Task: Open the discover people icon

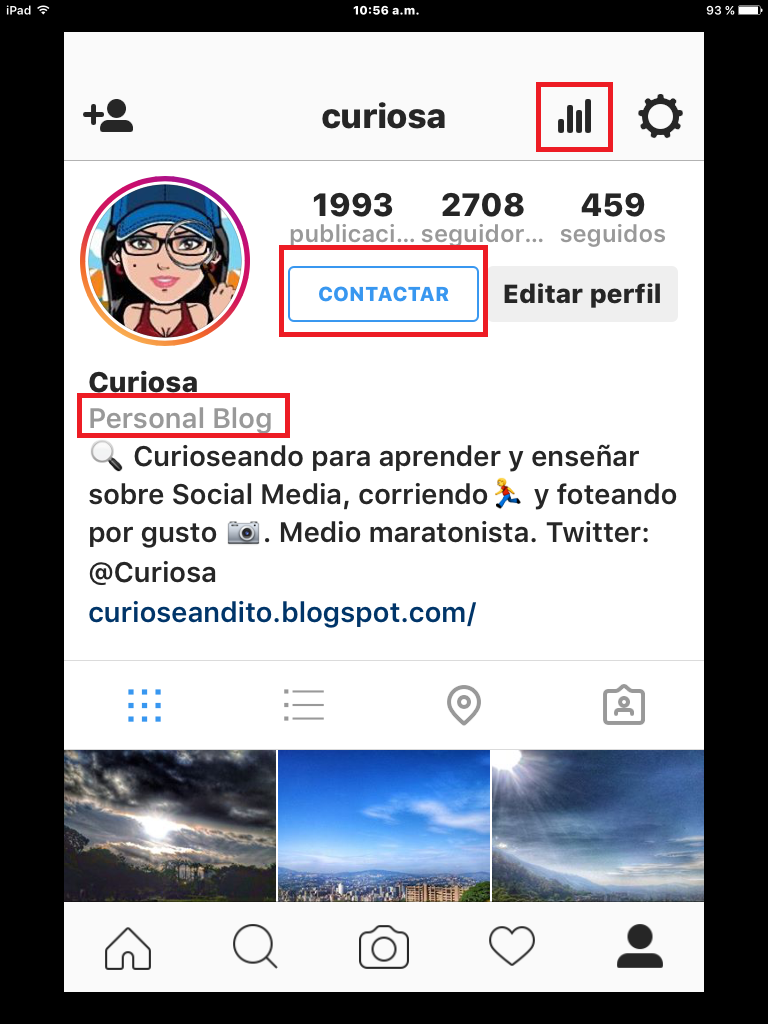Action: click(108, 116)
